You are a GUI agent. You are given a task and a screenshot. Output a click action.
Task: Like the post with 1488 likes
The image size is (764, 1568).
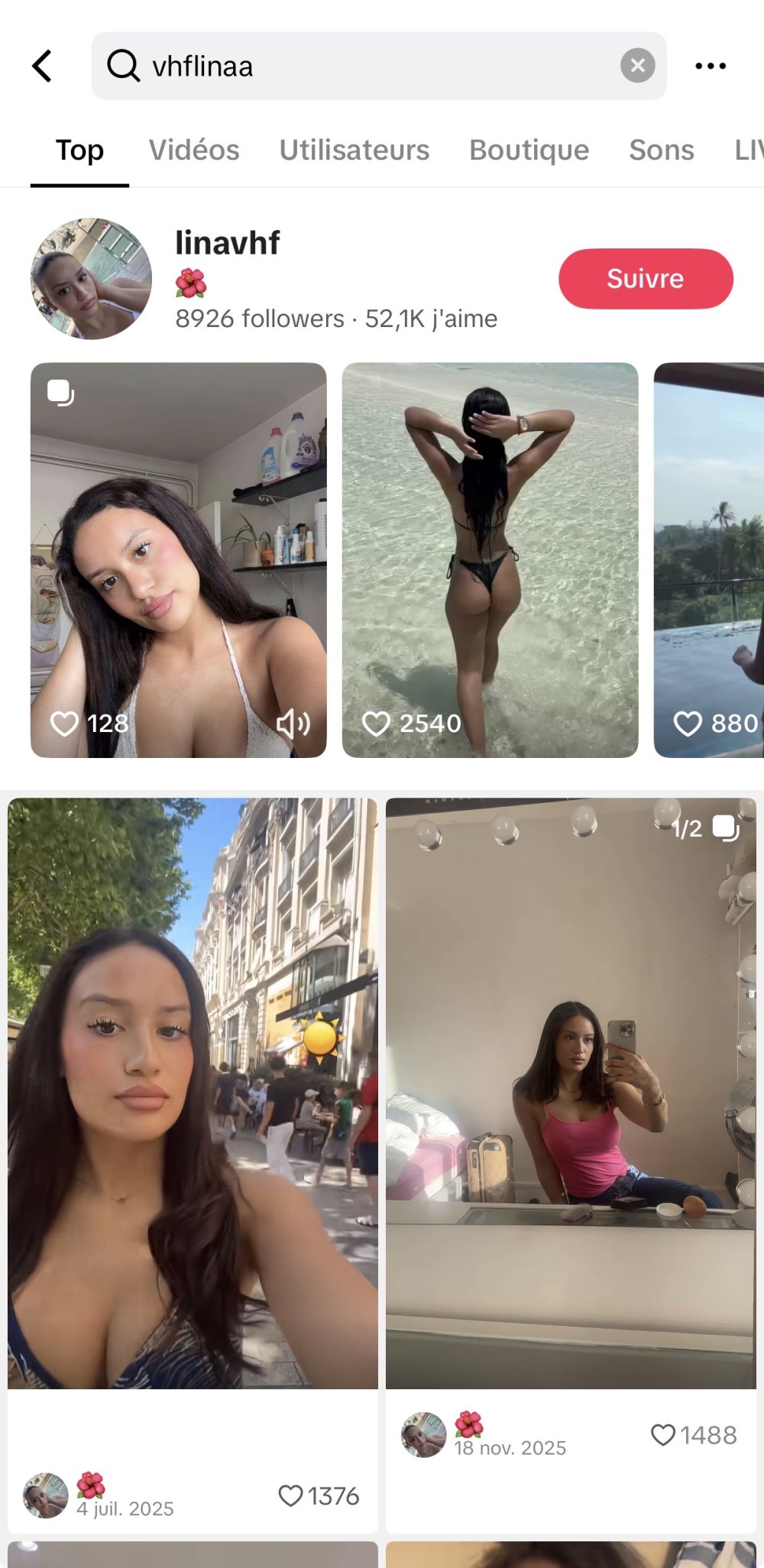(662, 1435)
